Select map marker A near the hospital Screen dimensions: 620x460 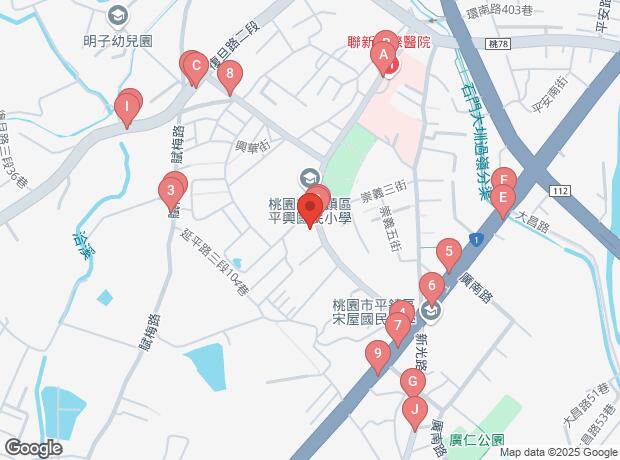(383, 55)
